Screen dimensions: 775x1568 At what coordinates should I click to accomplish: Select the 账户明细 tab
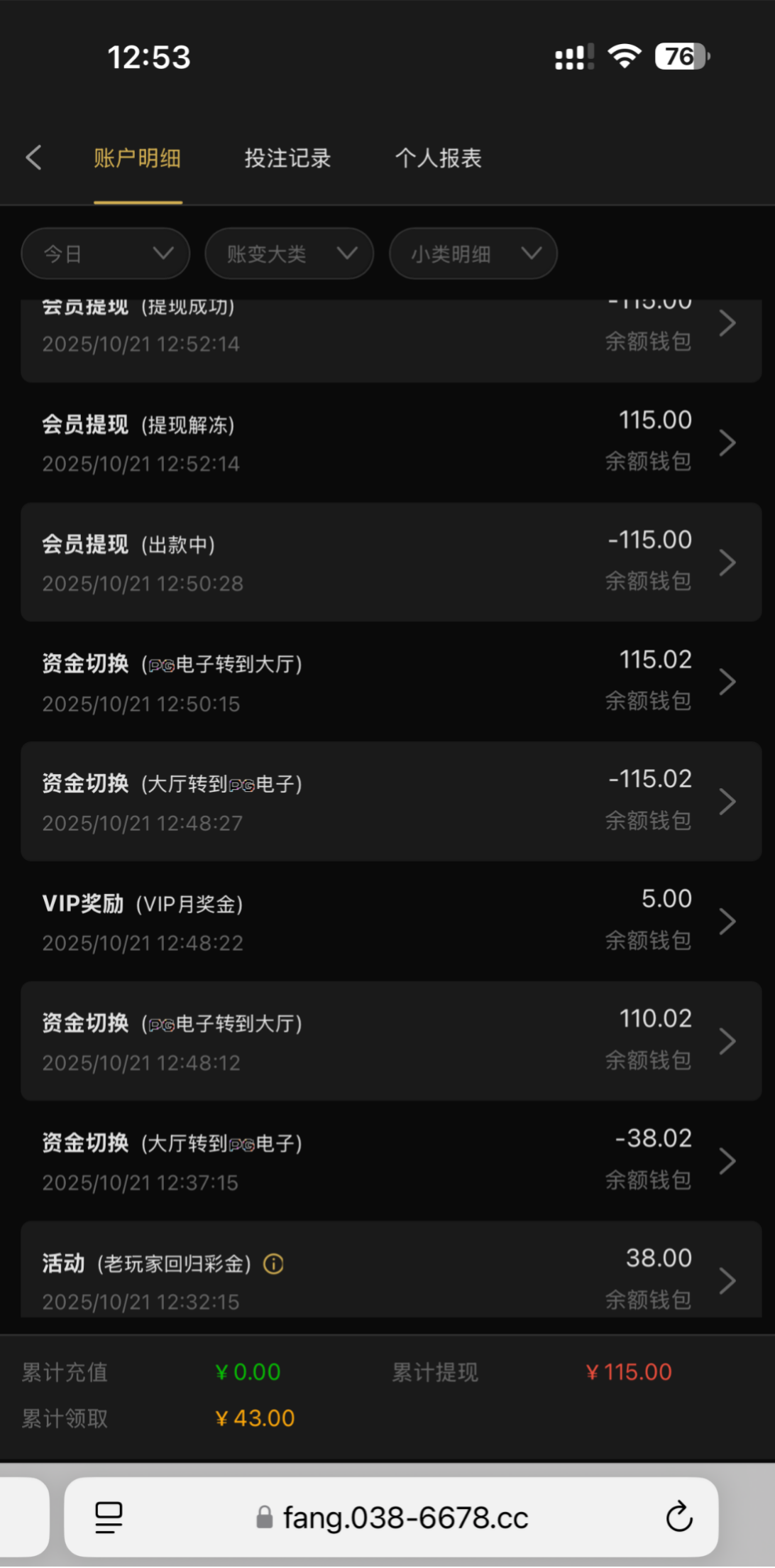(x=138, y=158)
